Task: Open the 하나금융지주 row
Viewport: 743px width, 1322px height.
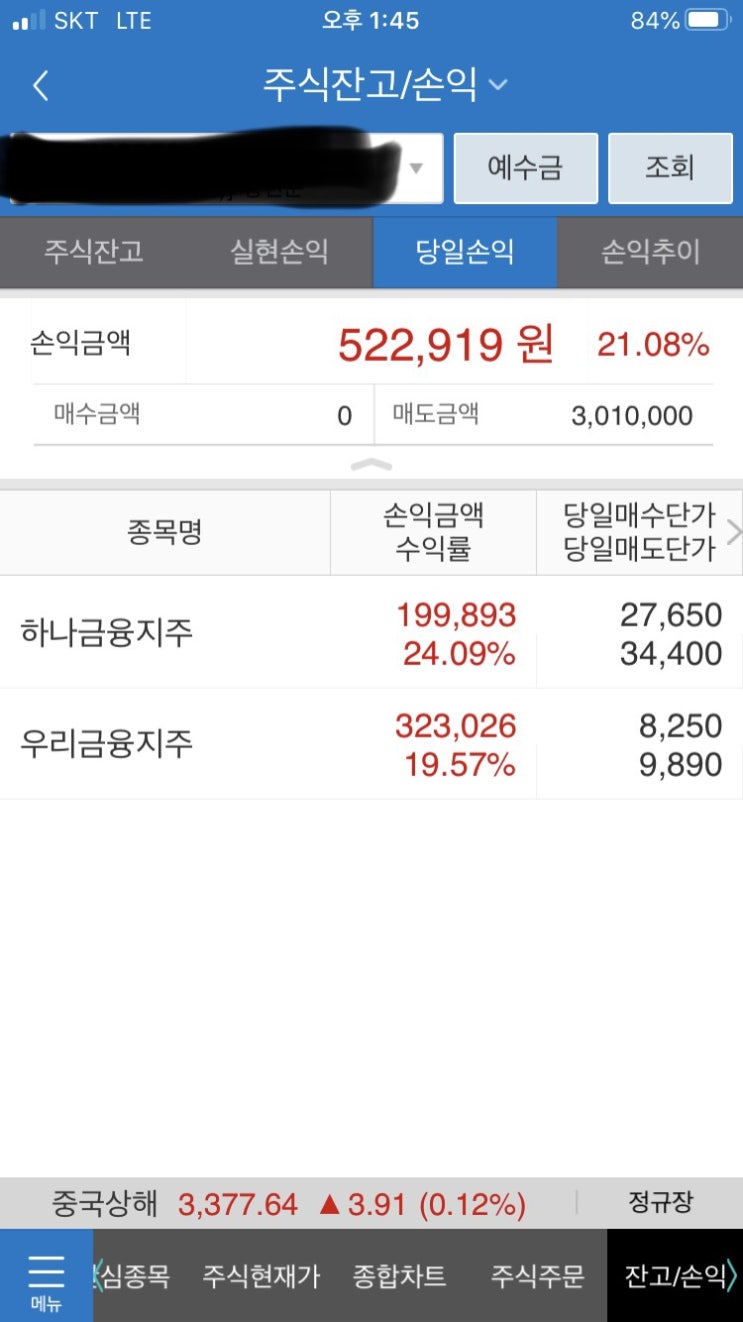Action: click(371, 632)
